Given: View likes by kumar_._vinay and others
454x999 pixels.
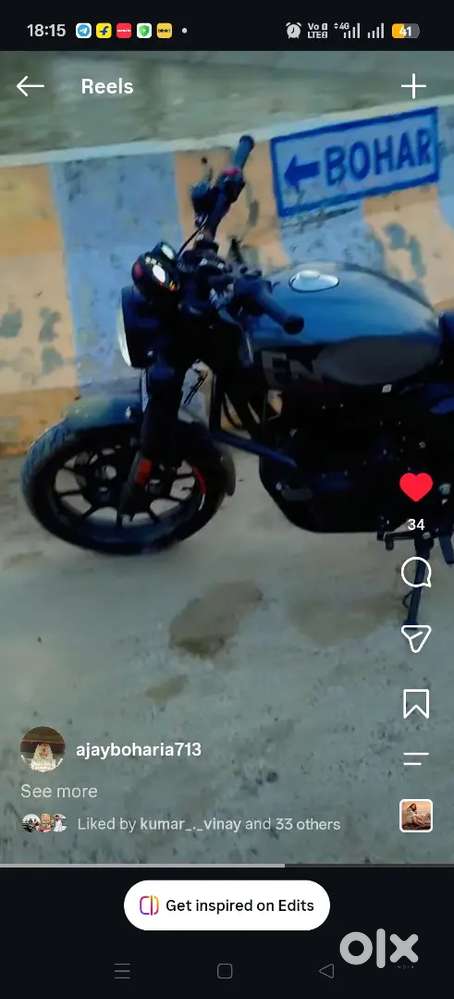Looking at the screenshot, I should pos(209,824).
